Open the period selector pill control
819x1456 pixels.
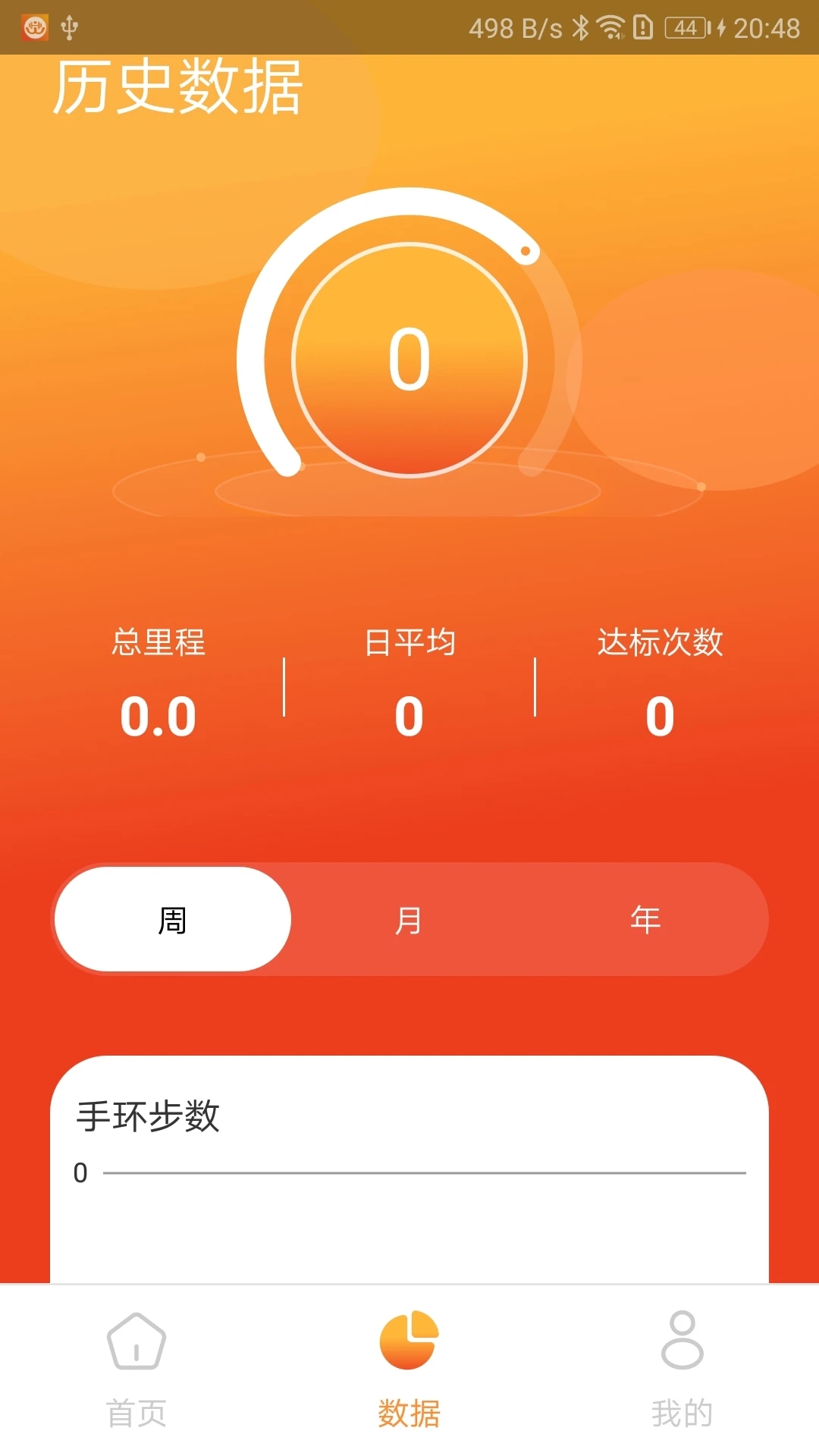(409, 918)
